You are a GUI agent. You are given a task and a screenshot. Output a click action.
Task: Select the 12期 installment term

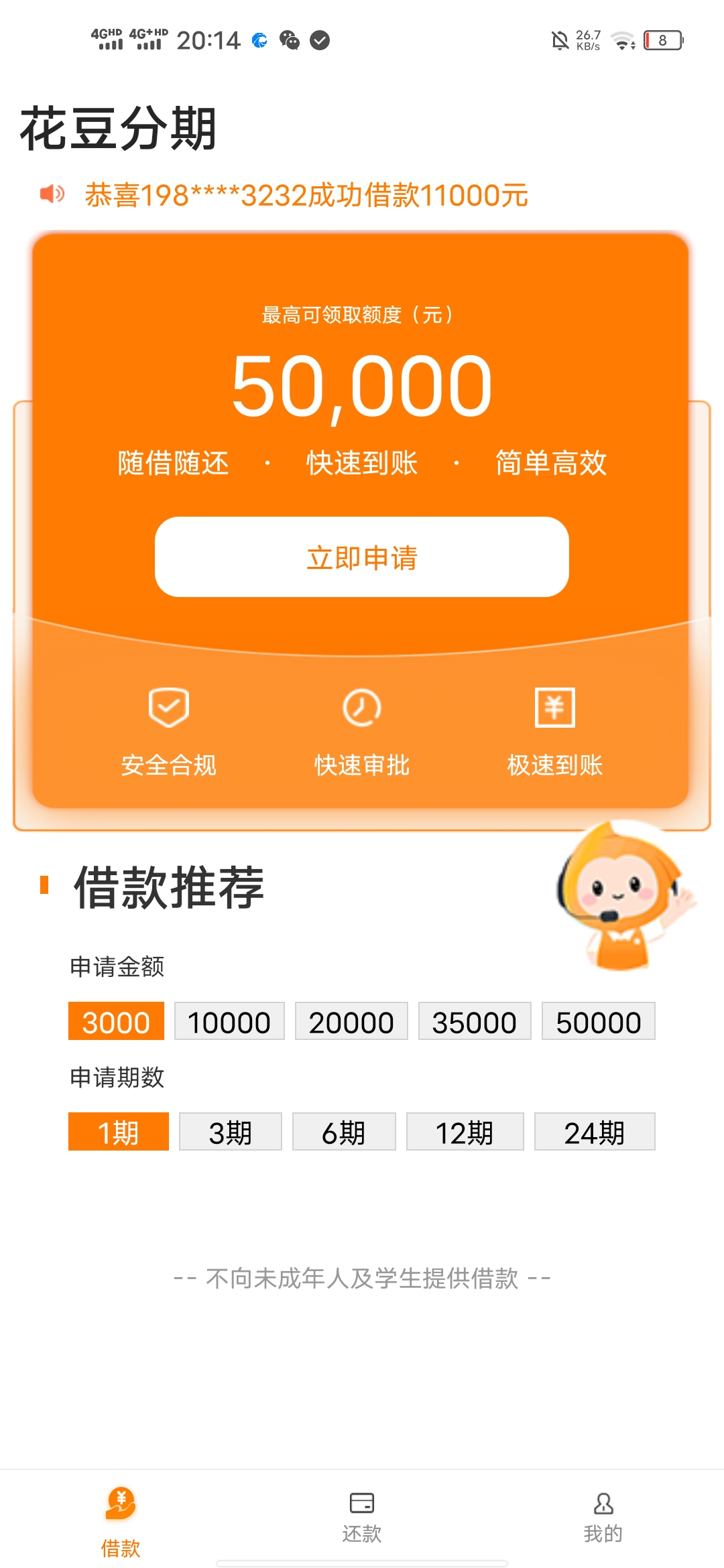click(x=465, y=1132)
